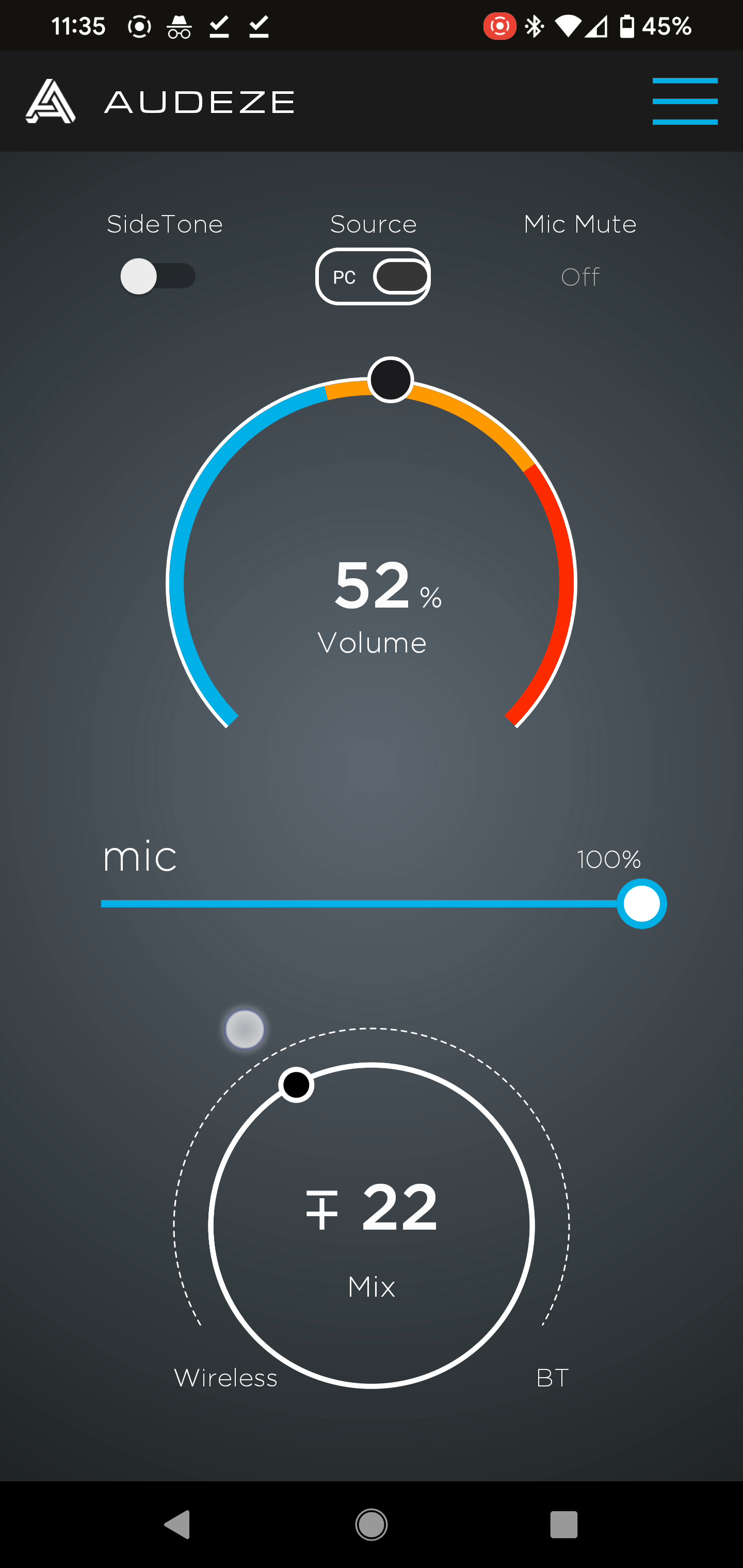Image resolution: width=743 pixels, height=1568 pixels.
Task: Enable the SideTone switch
Action: click(x=158, y=276)
